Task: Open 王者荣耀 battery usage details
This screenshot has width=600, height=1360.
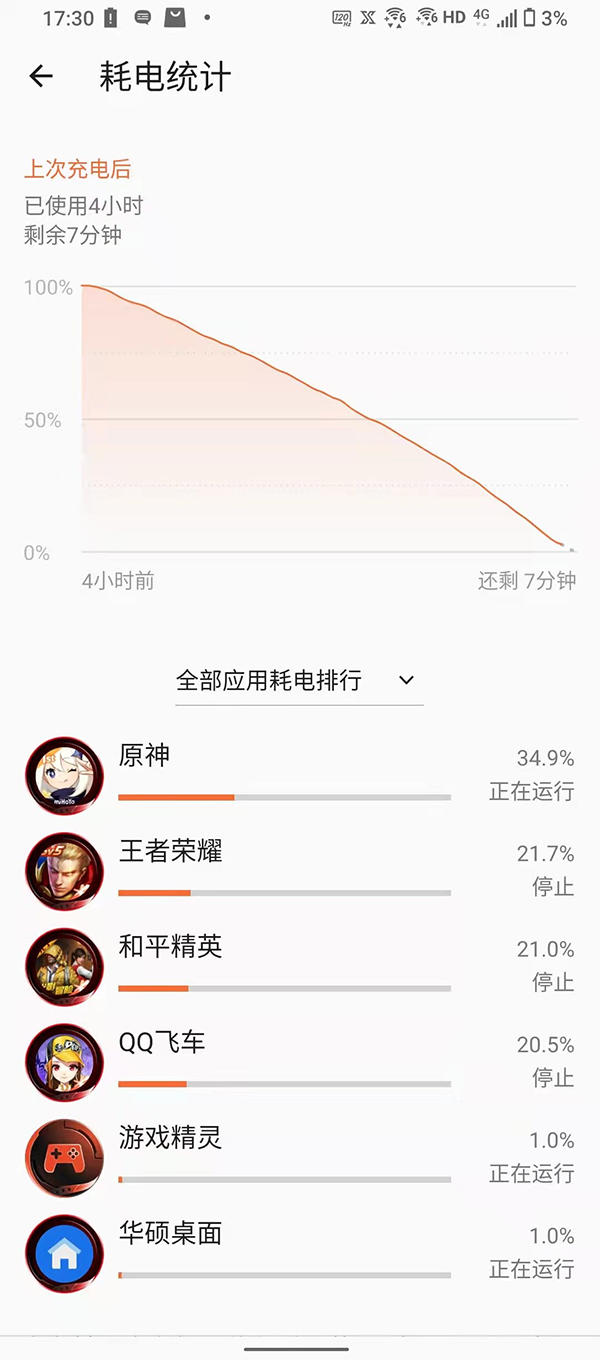Action: (300, 870)
